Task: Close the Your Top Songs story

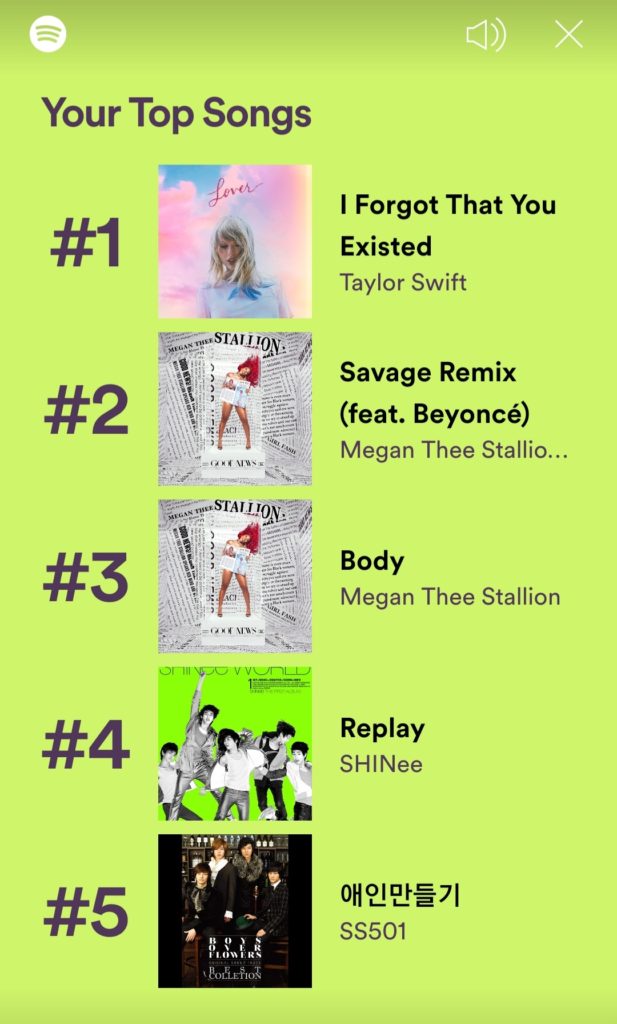Action: pos(569,34)
